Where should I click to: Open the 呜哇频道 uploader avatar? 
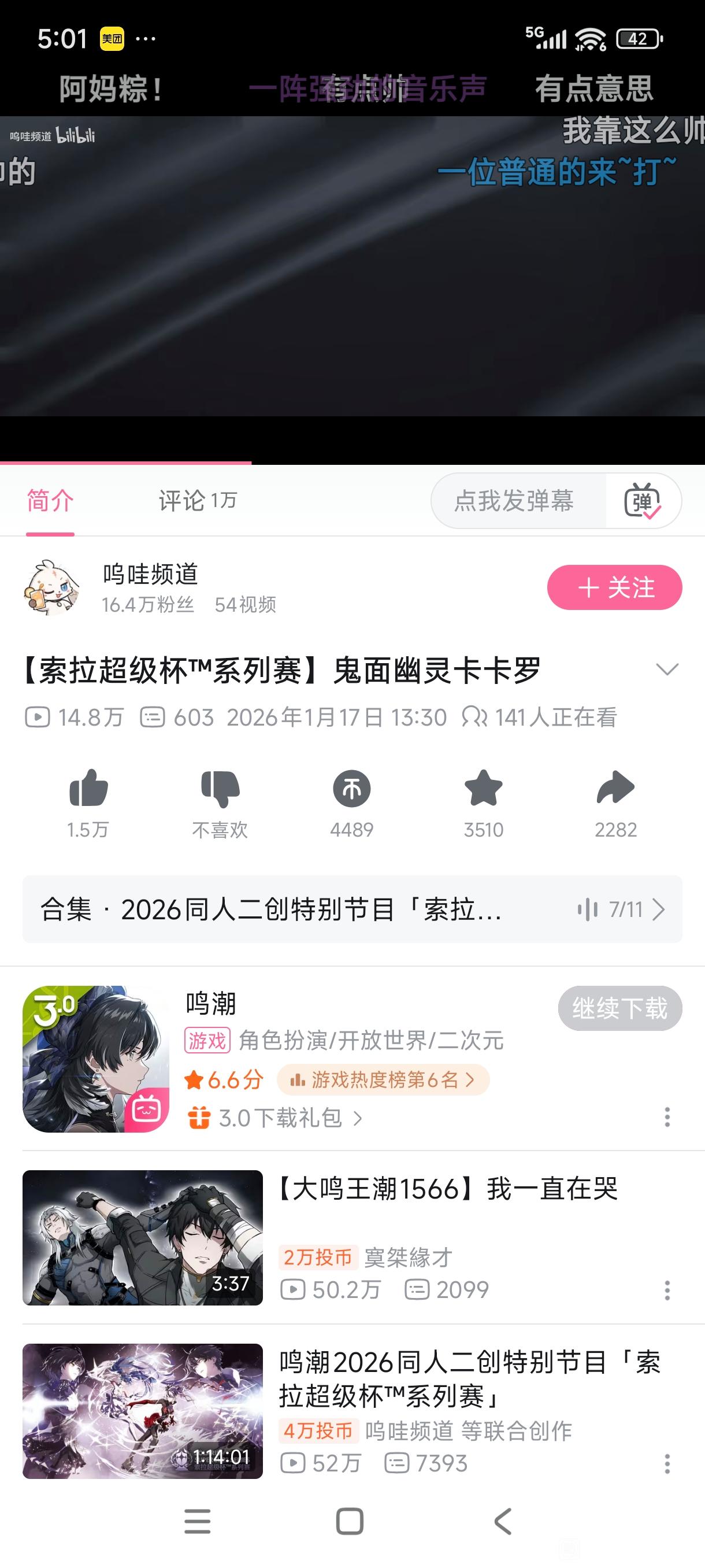click(51, 587)
